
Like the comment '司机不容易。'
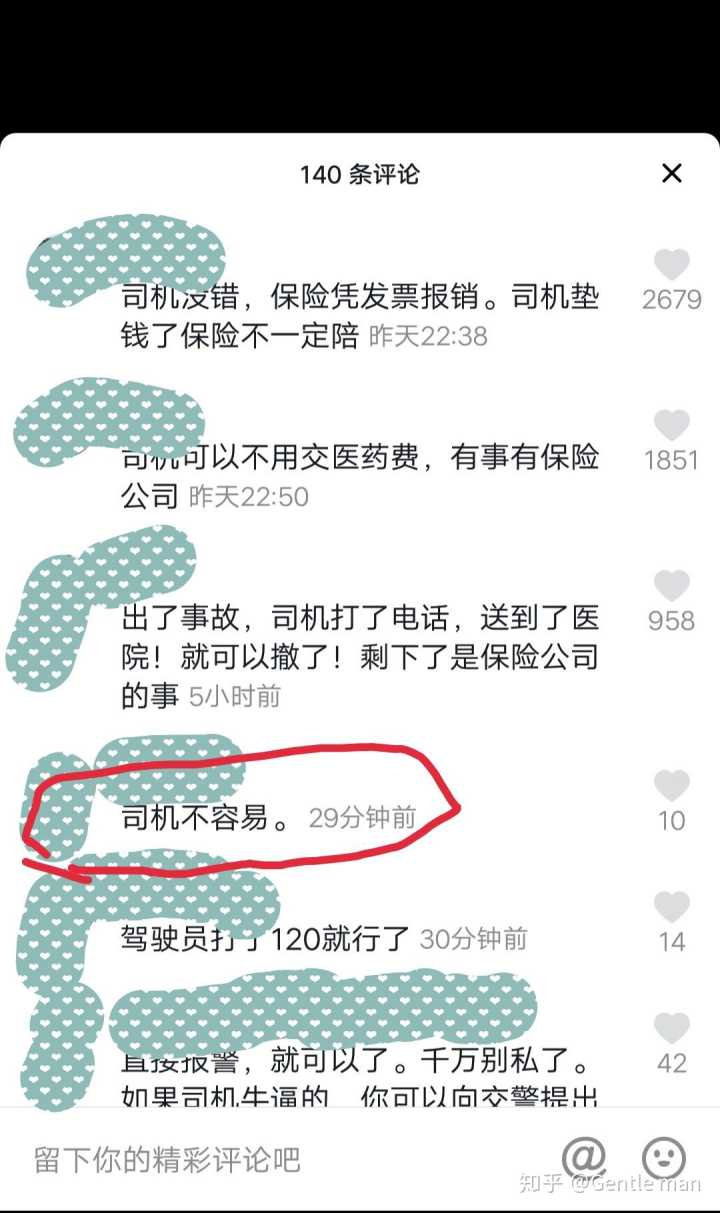click(x=671, y=786)
